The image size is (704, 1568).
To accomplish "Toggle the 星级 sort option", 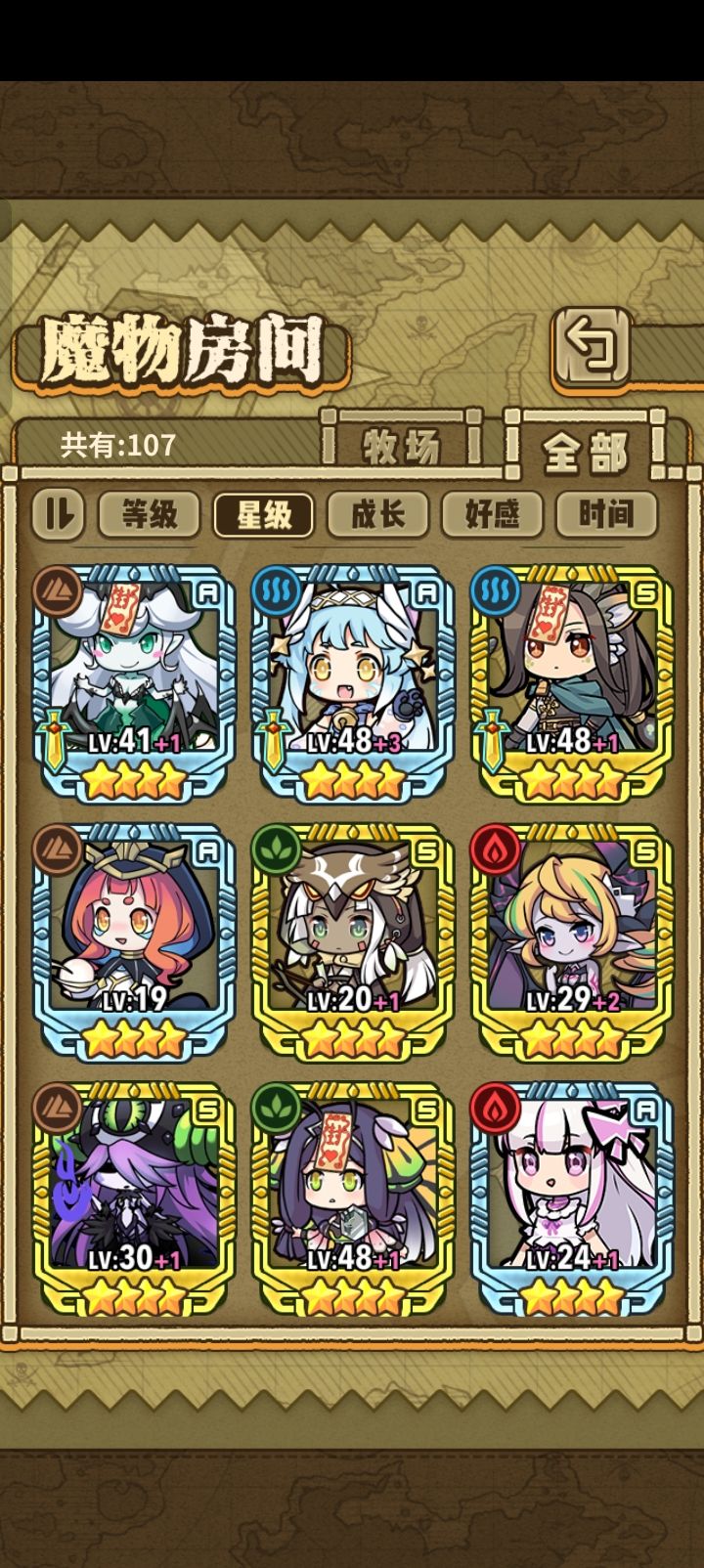I will pos(265,513).
